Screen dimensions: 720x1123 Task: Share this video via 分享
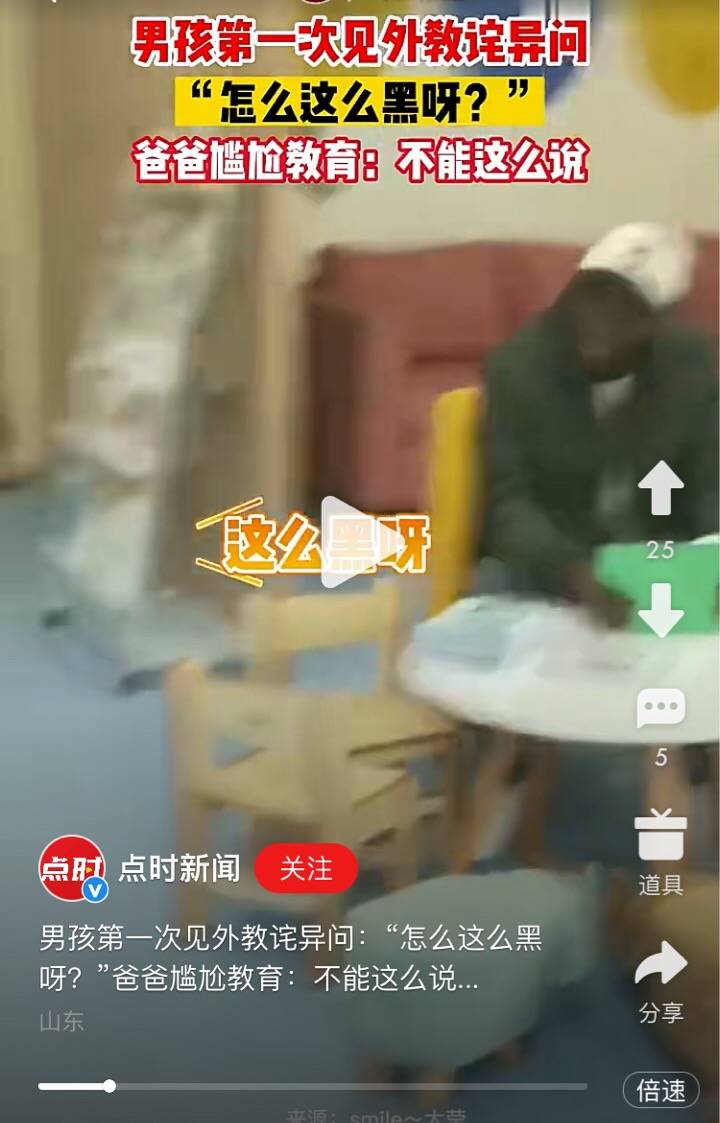pyautogui.click(x=660, y=967)
